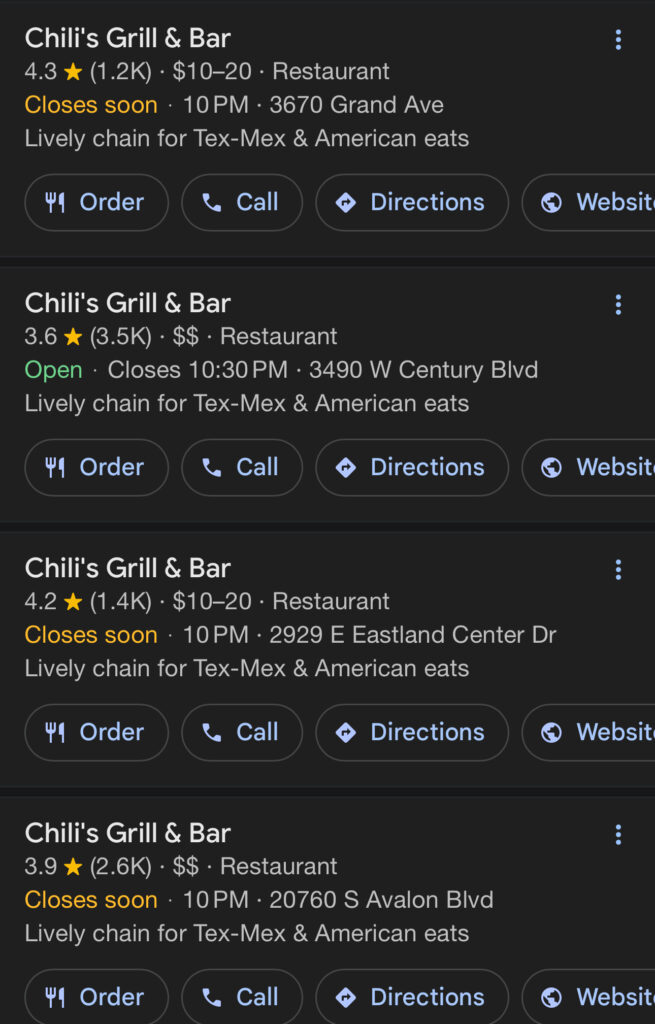
Task: Open the Chili's listing at 20760 S Avalon Blvd
Action: point(128,834)
